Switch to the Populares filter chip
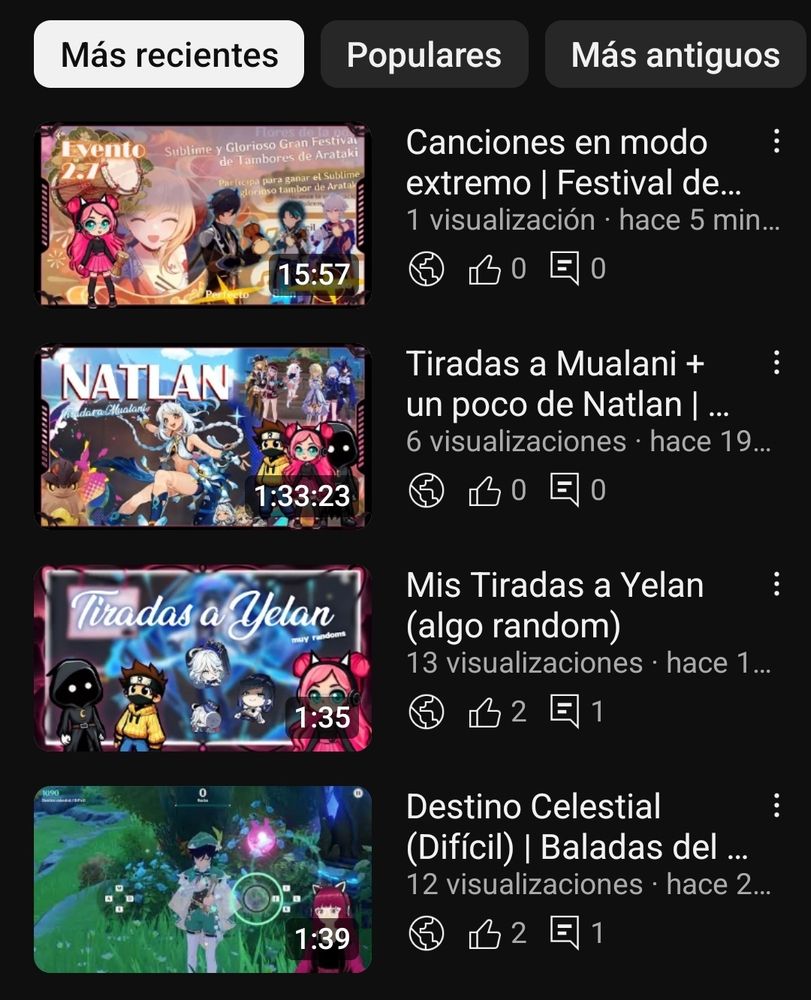The width and height of the screenshot is (811, 1000). [x=424, y=55]
